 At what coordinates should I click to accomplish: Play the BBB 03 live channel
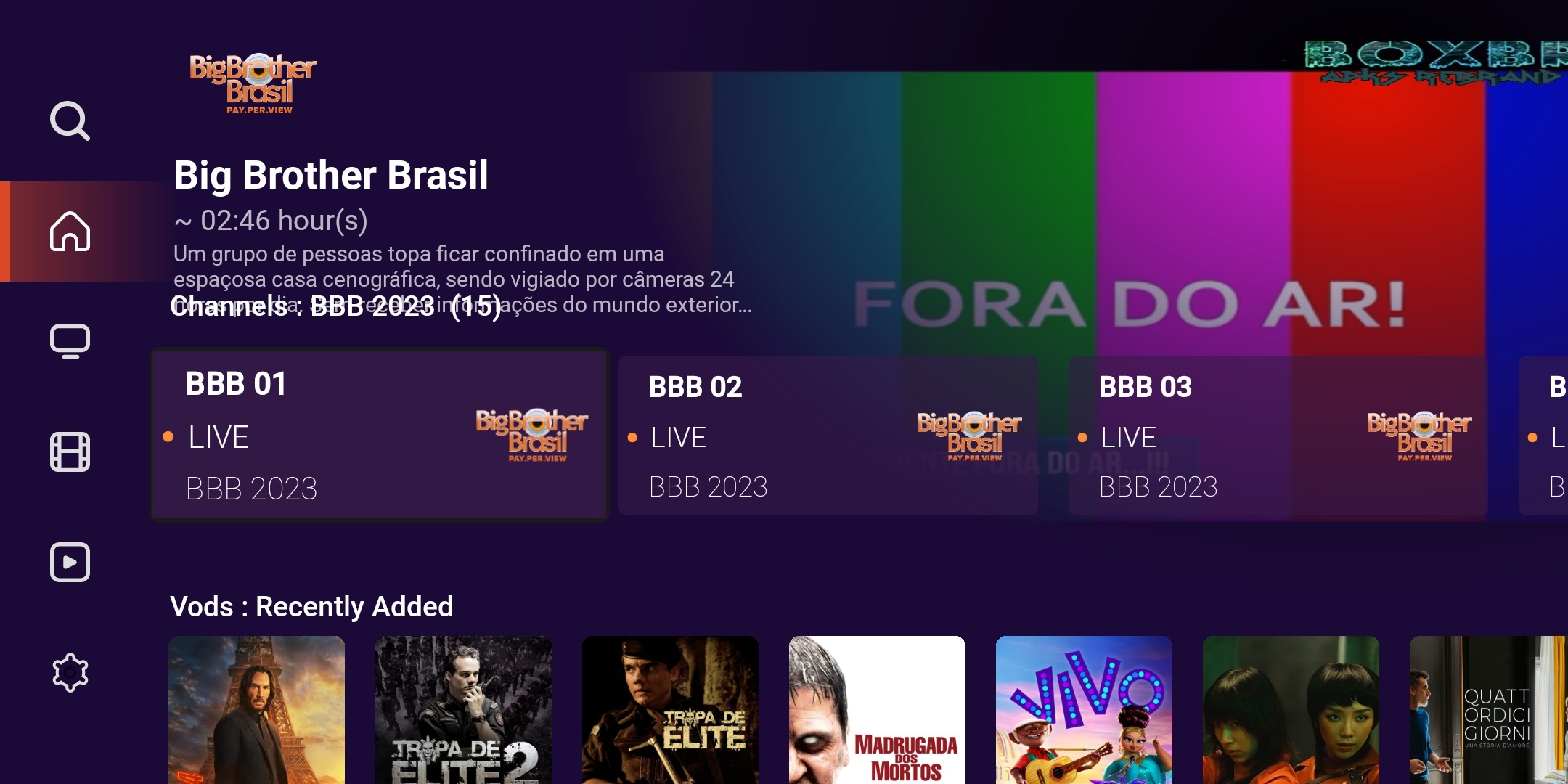1278,436
